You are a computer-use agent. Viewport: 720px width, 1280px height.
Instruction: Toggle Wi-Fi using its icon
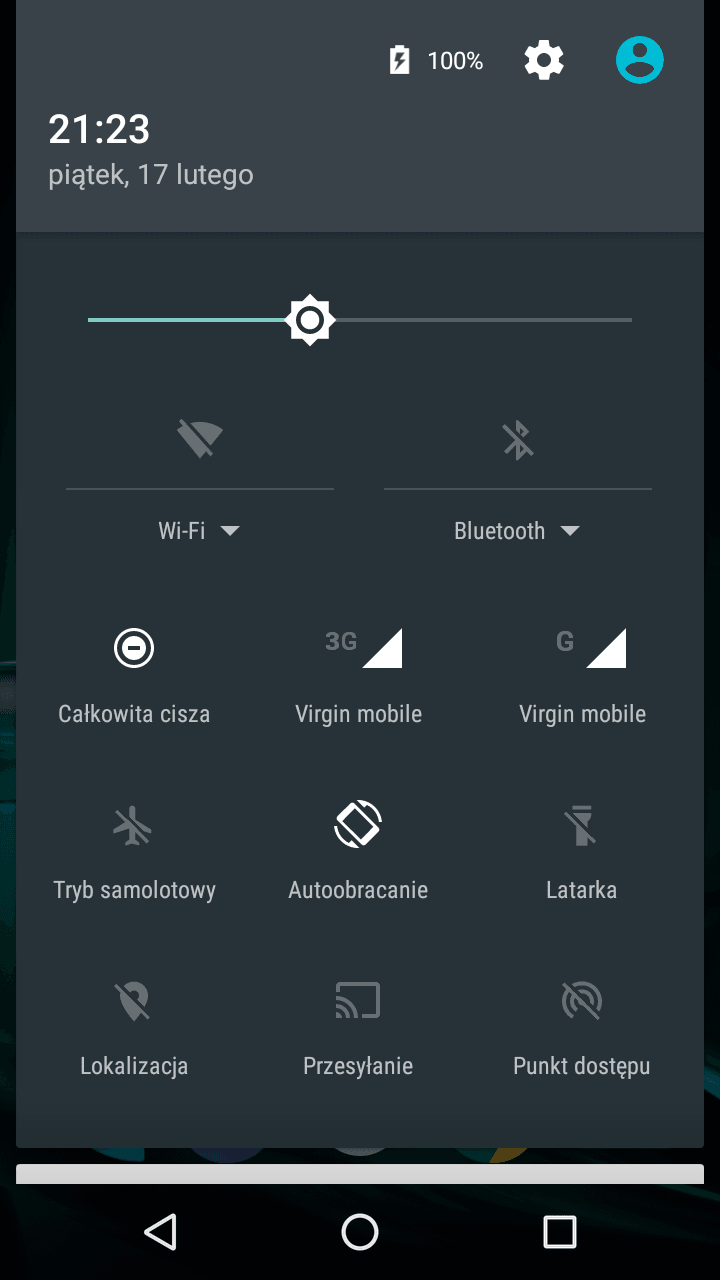(200, 439)
